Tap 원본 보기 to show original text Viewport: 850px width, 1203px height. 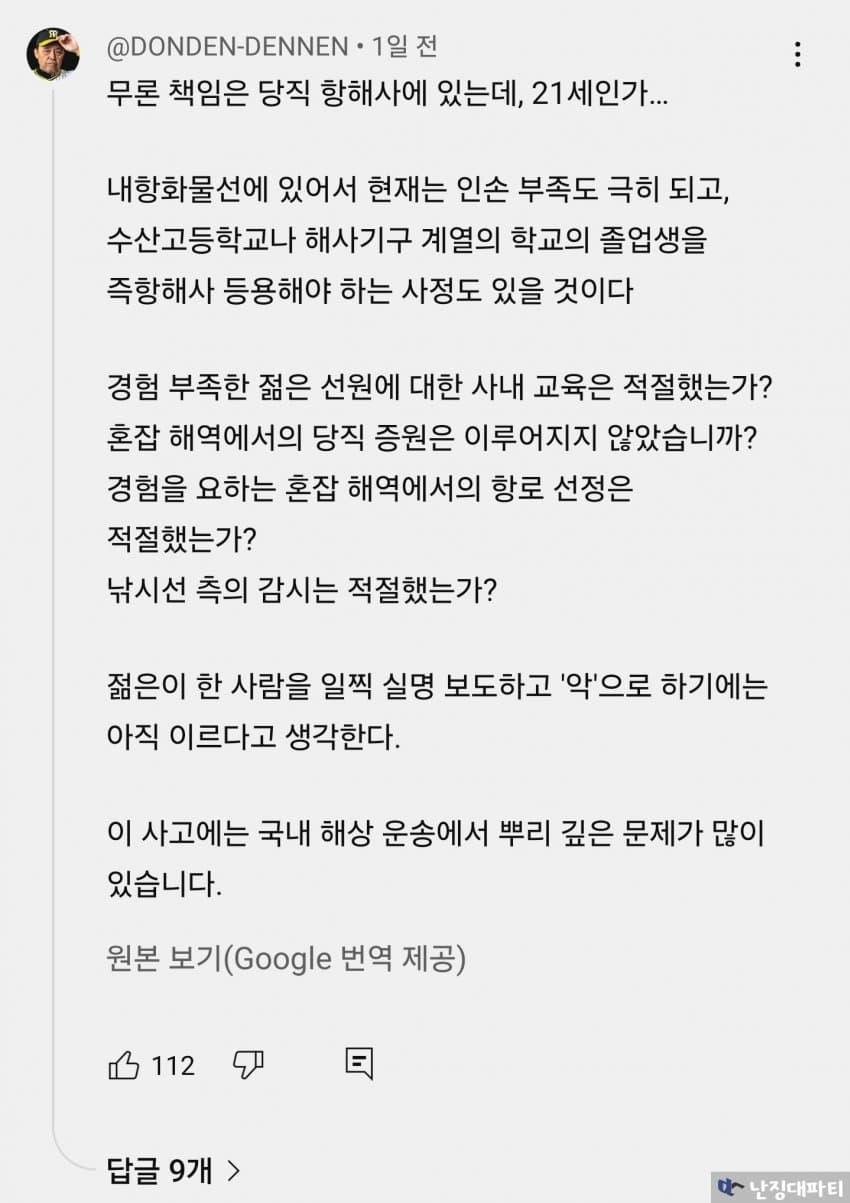[x=285, y=959]
